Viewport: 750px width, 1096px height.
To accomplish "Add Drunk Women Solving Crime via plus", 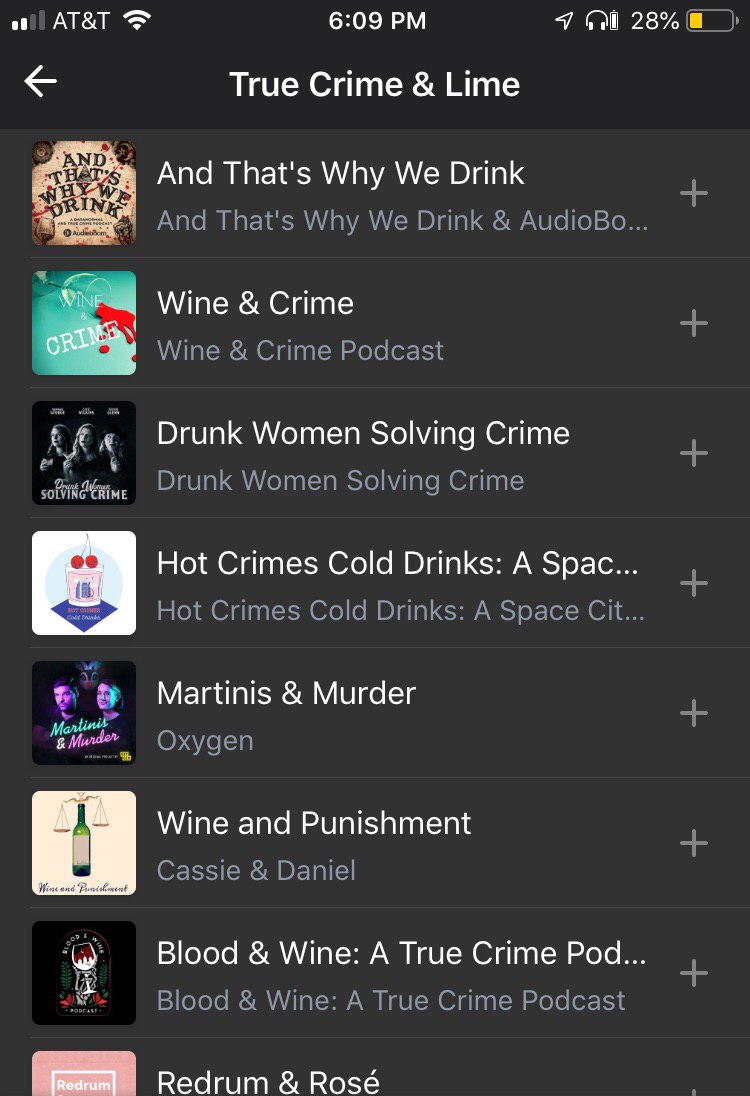I will click(x=693, y=453).
